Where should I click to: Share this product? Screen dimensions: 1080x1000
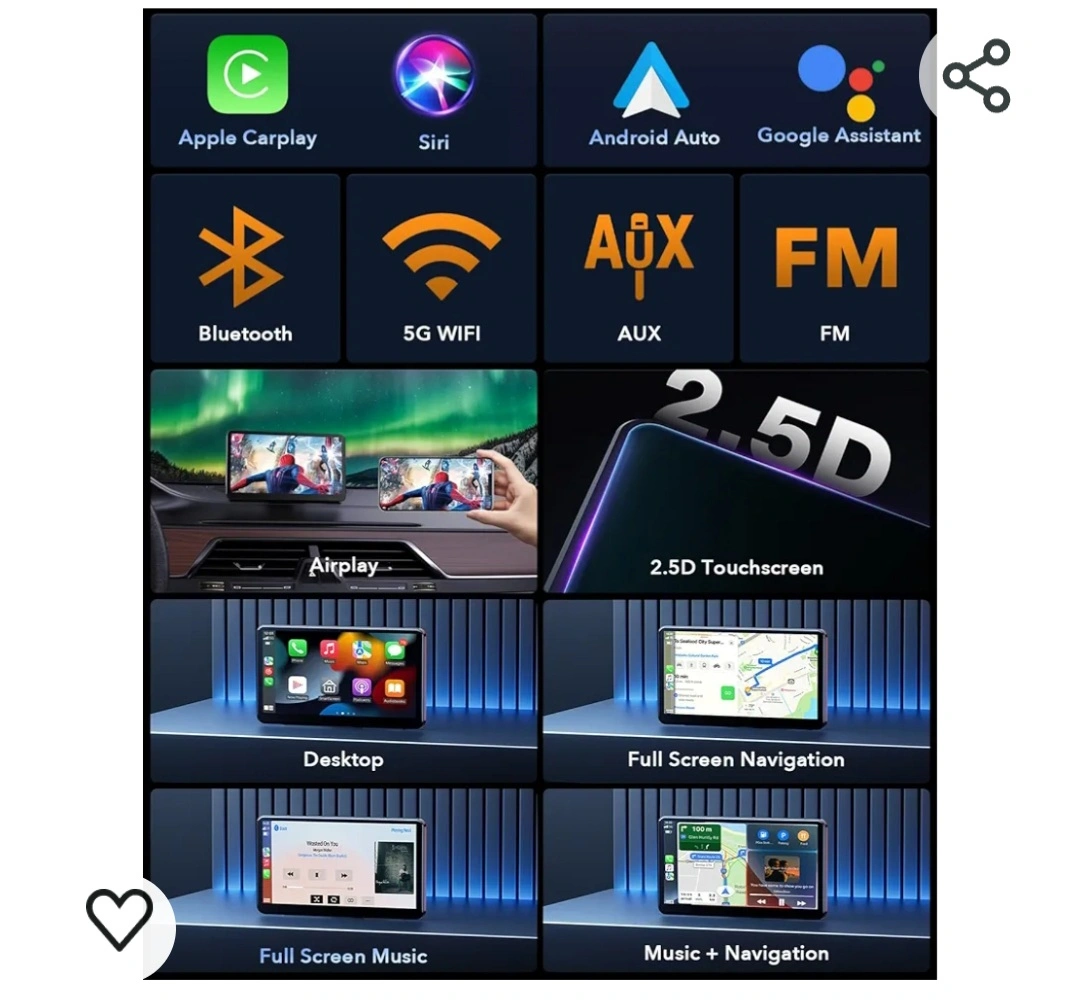coord(977,76)
